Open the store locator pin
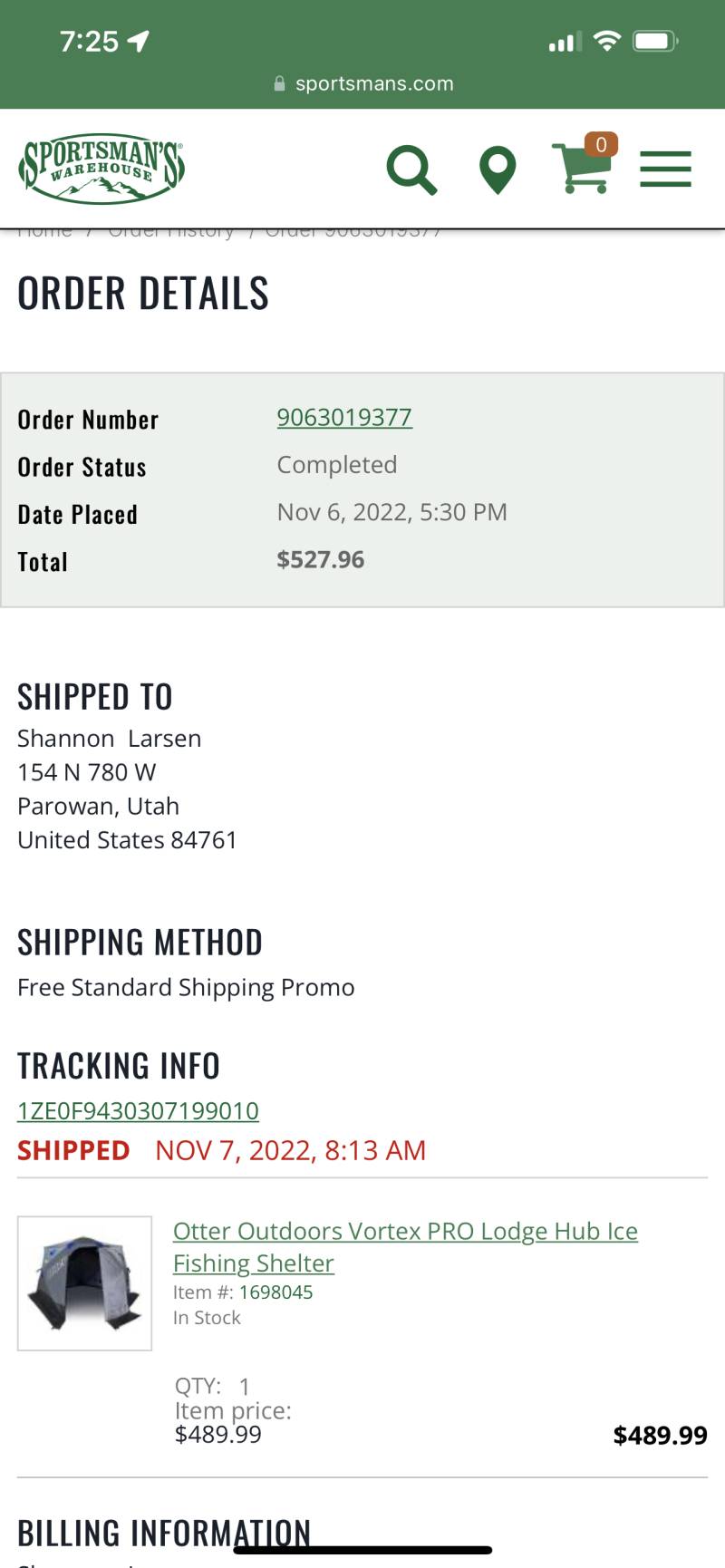The image size is (725, 1568). tap(498, 169)
